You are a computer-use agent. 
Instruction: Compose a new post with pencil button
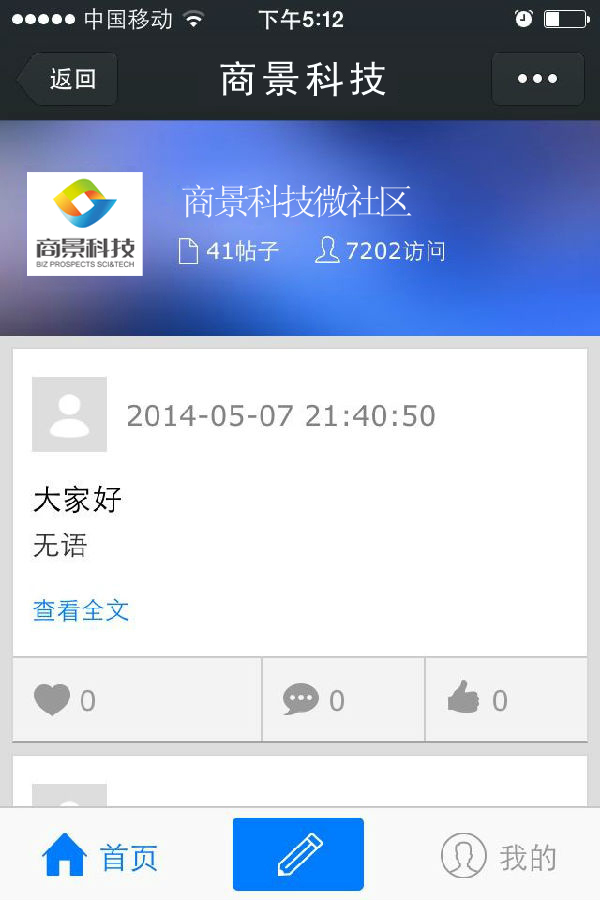point(298,854)
